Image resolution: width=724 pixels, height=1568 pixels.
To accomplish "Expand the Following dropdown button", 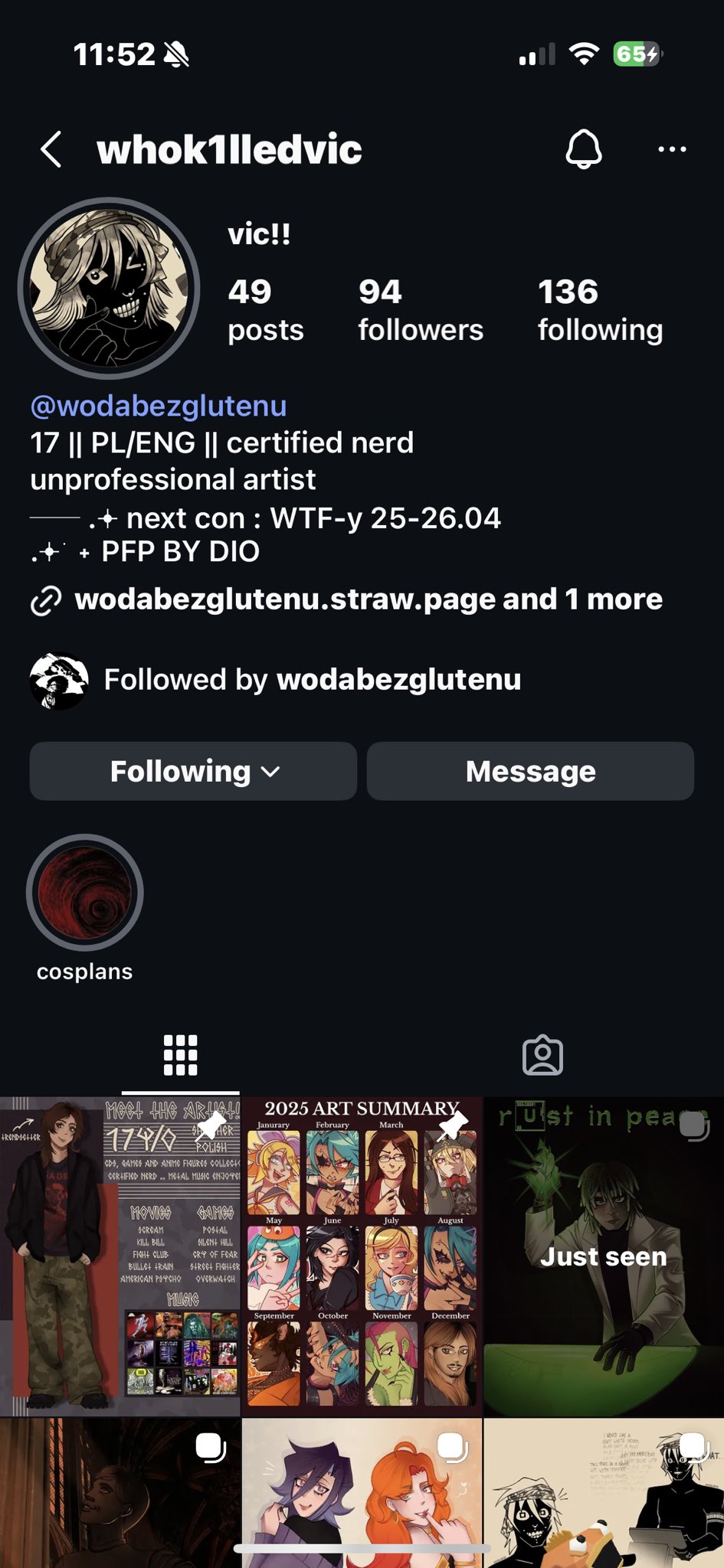I will (193, 772).
